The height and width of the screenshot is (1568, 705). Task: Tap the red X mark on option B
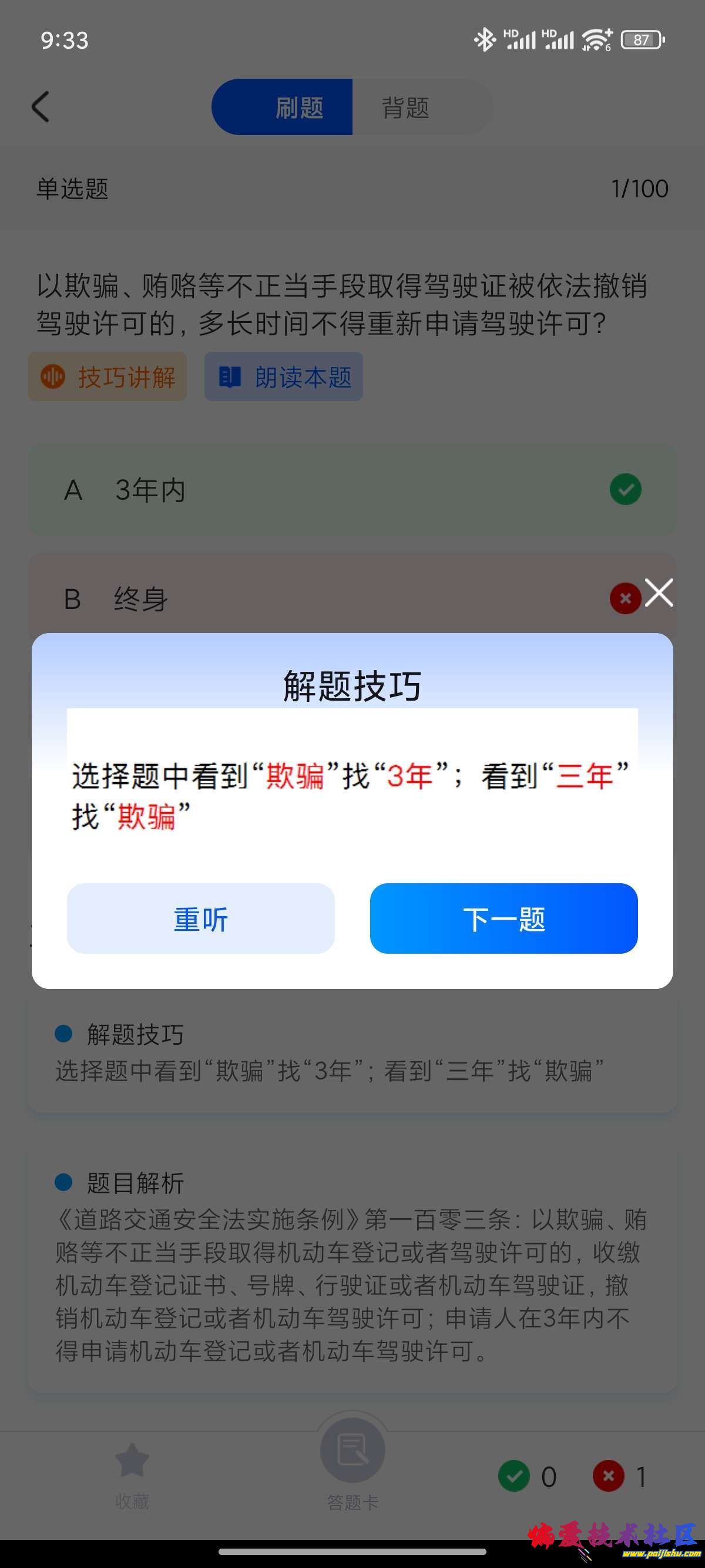(x=625, y=598)
